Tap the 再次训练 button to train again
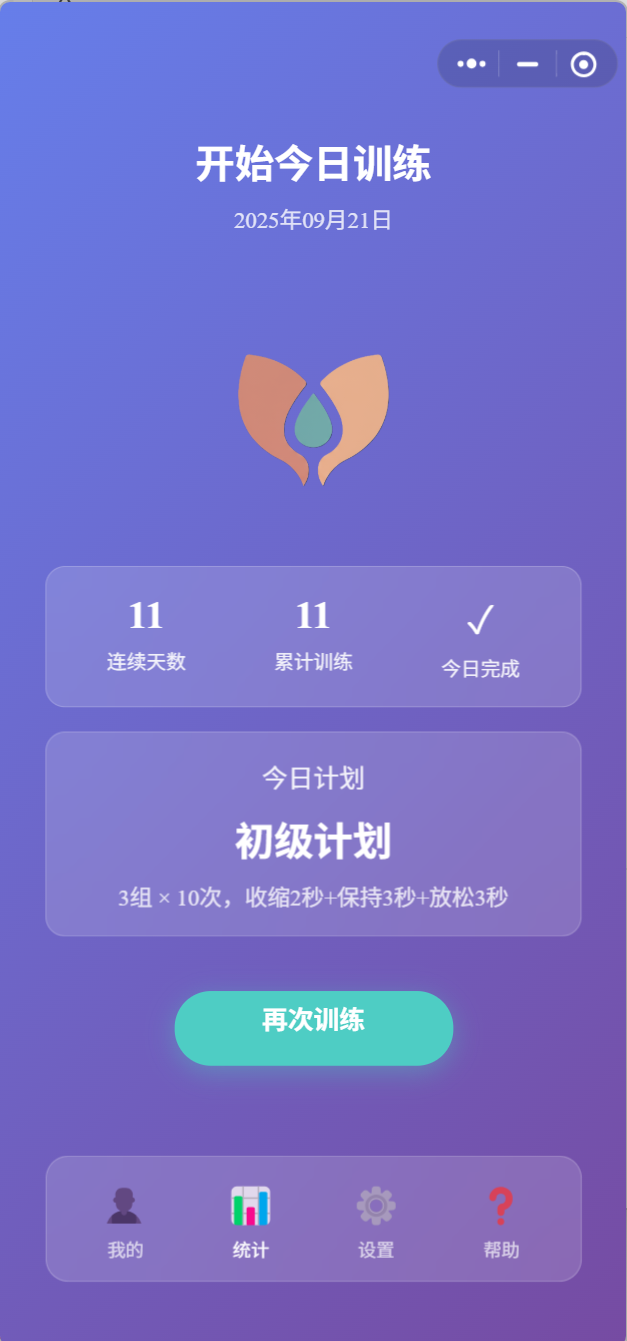The width and height of the screenshot is (627, 1341). (x=313, y=1027)
